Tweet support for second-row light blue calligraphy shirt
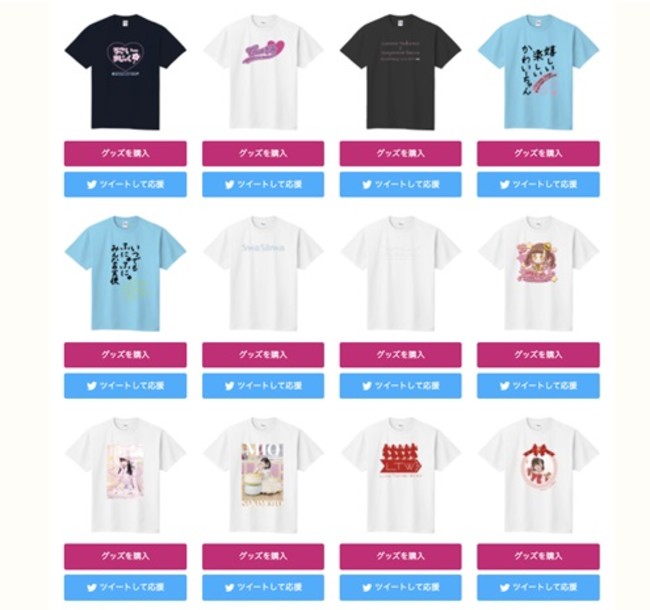This screenshot has width=650, height=610. (x=125, y=386)
